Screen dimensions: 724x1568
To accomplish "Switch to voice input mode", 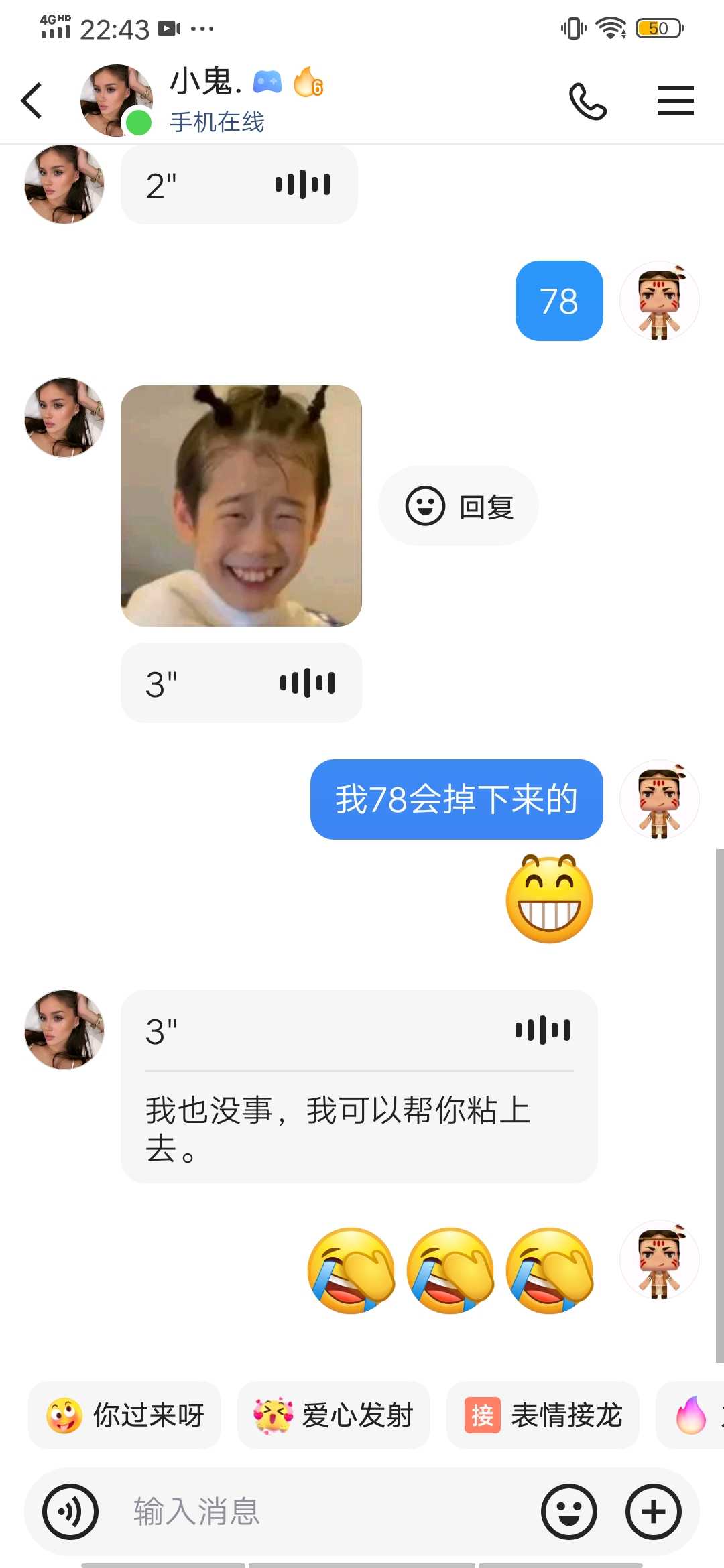I will (70, 1512).
